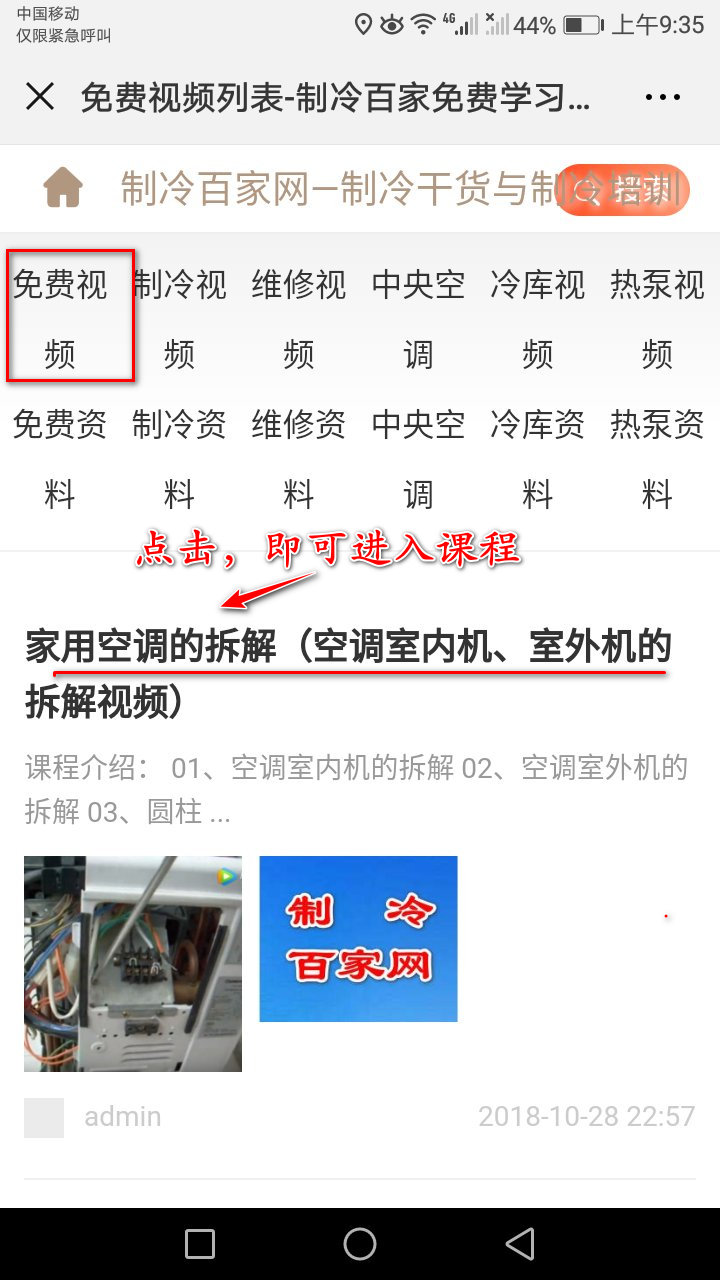Open the three-dot overflow menu
The width and height of the screenshot is (720, 1280).
662,97
